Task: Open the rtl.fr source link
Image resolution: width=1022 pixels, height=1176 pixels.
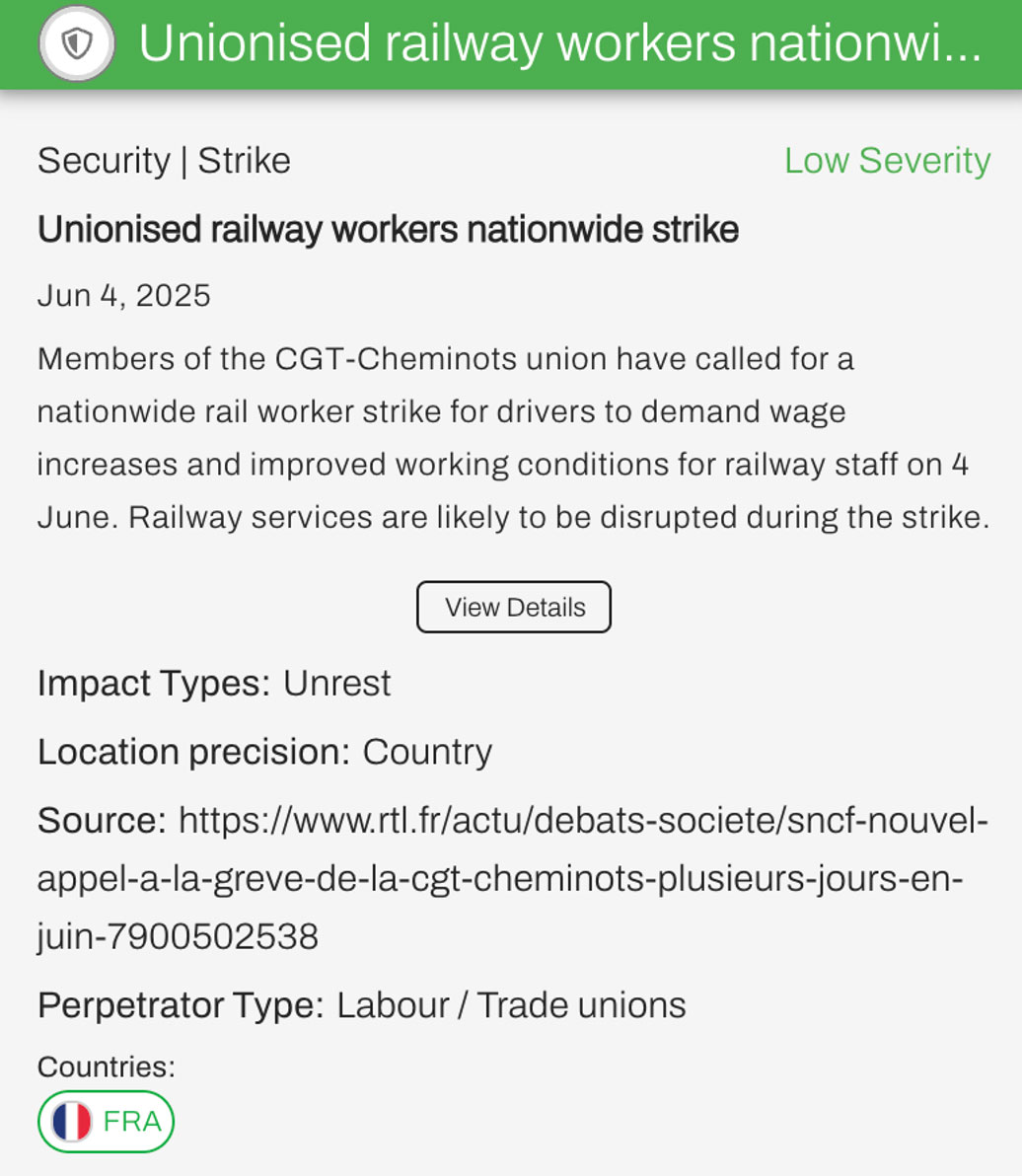Action: click(513, 877)
